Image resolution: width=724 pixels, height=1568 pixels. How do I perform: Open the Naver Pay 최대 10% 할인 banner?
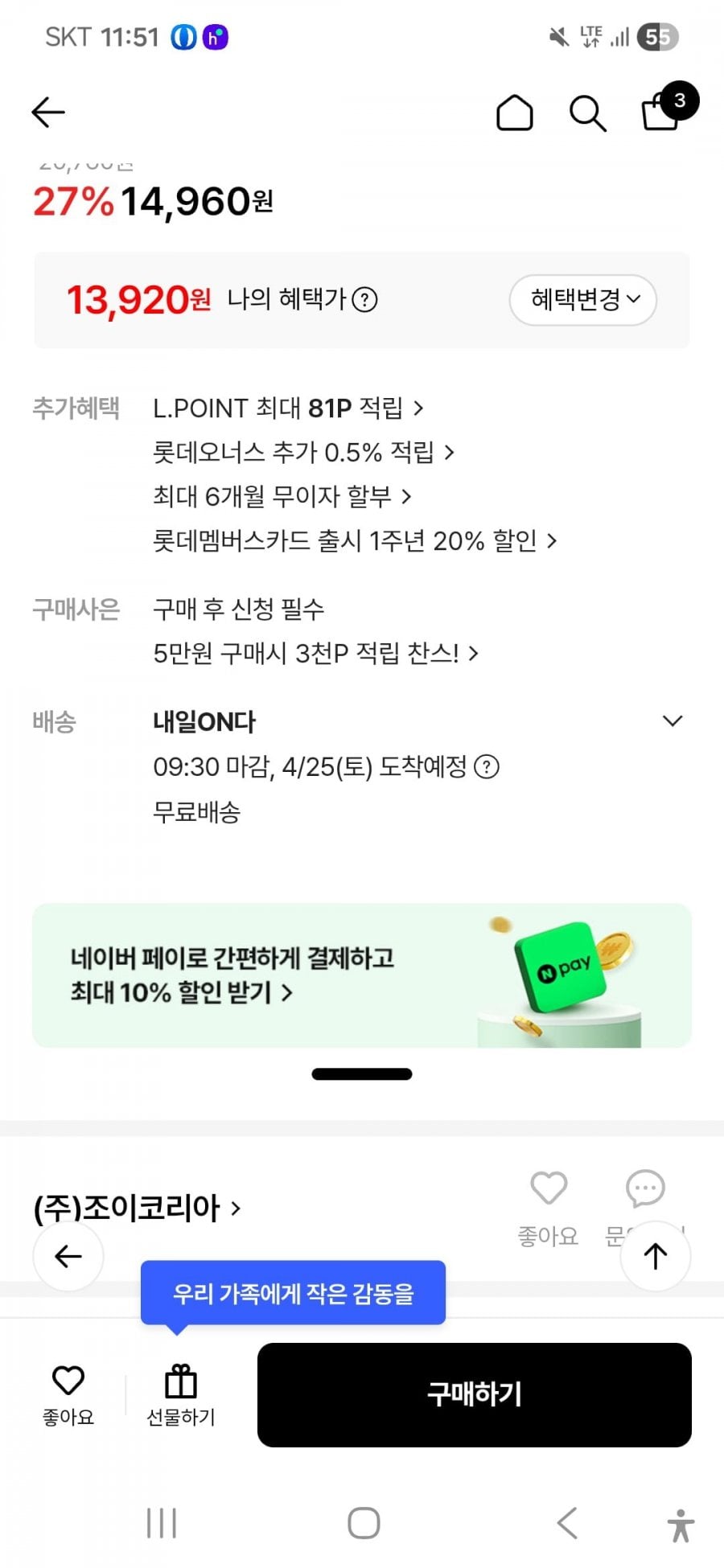pos(361,975)
